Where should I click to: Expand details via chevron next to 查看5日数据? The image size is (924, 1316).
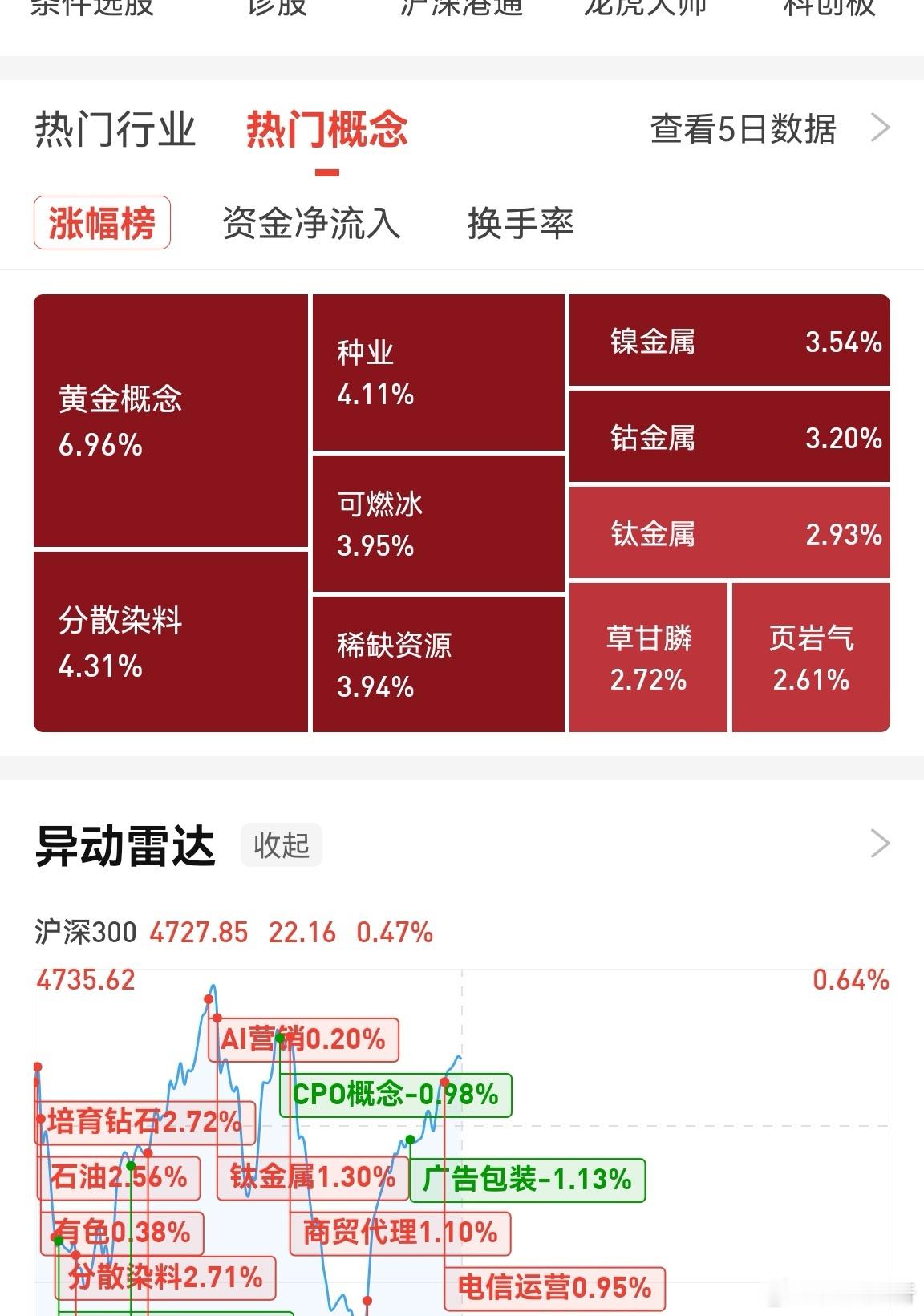coord(881,127)
